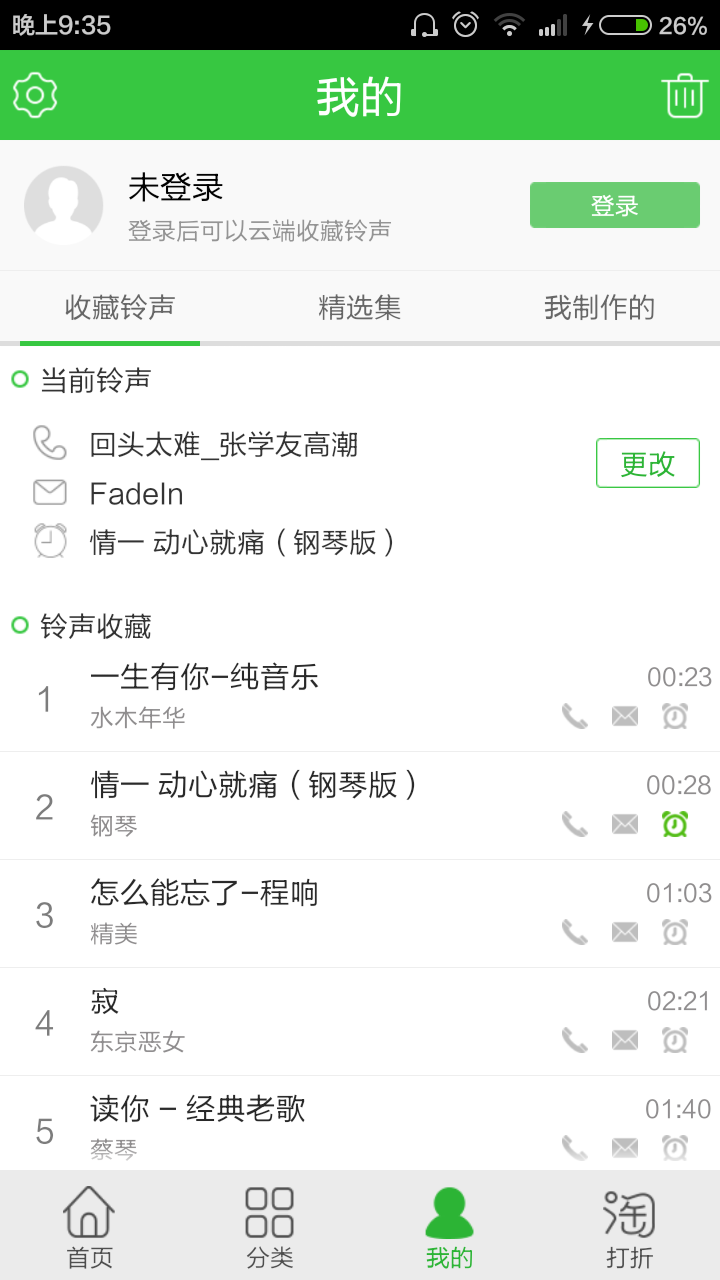Tap 更改 to change current ringtones
The image size is (720, 1280).
click(x=647, y=463)
